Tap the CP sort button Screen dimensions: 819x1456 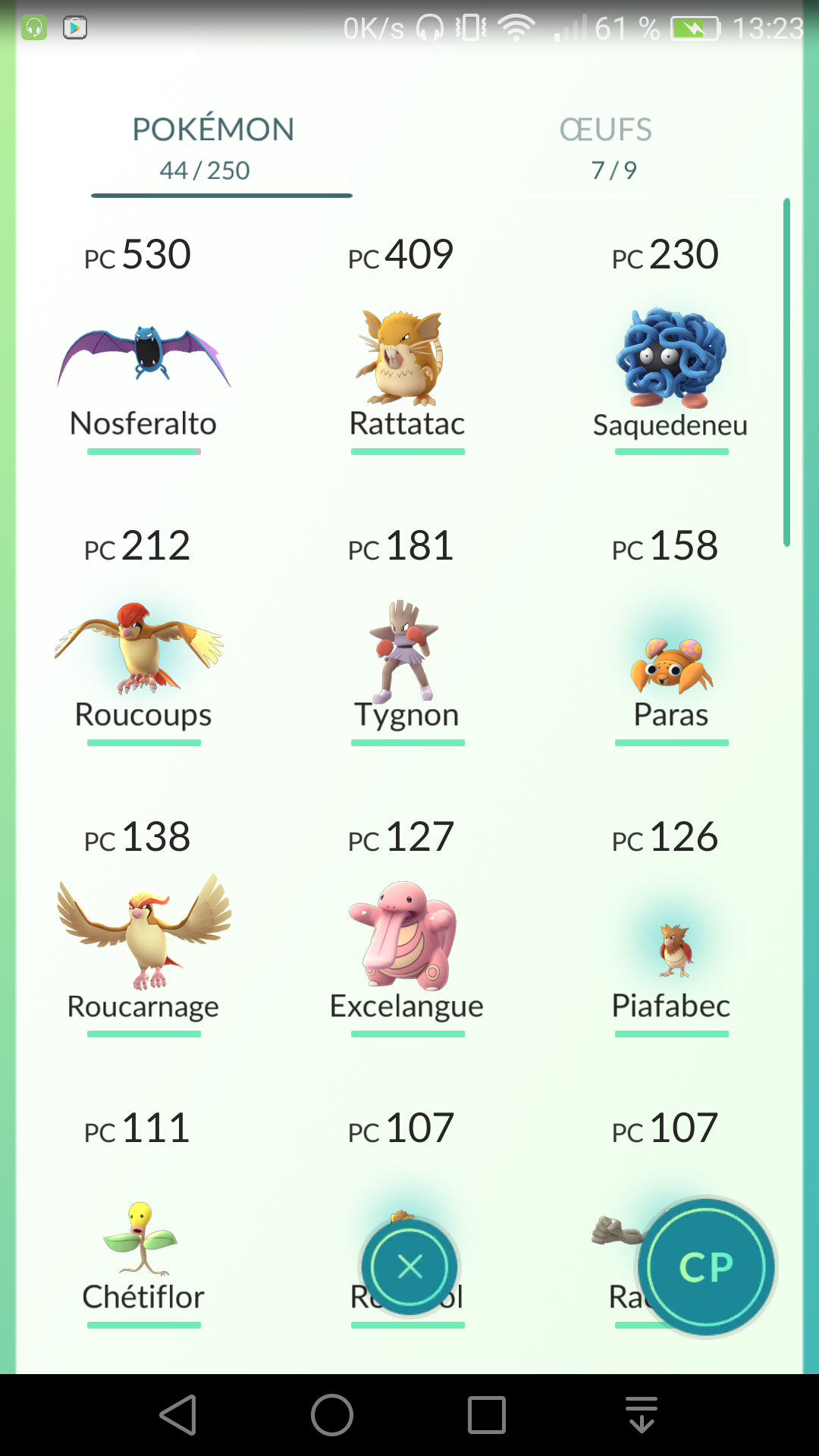706,1266
